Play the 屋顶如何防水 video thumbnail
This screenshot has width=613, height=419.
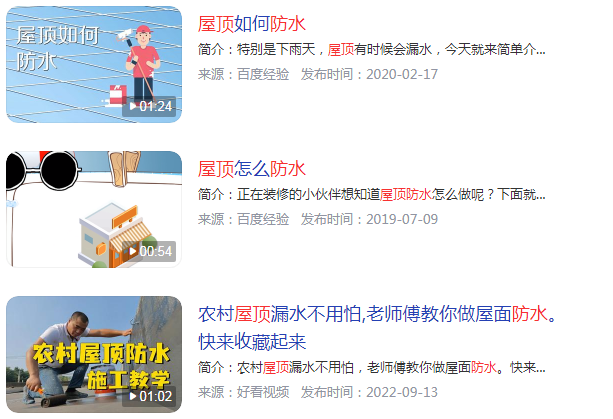pyautogui.click(x=94, y=64)
